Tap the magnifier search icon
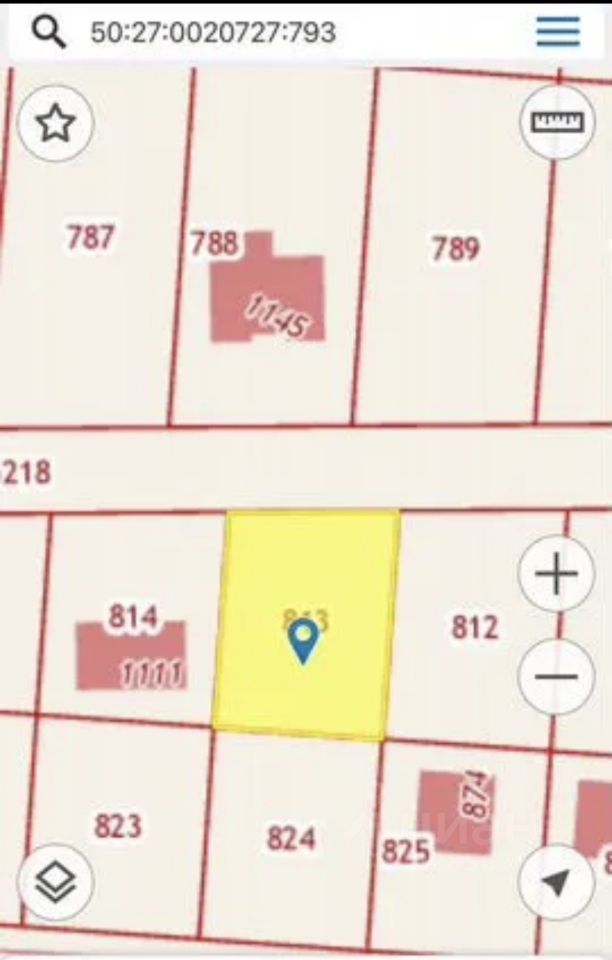The height and width of the screenshot is (960, 612). (x=48, y=33)
